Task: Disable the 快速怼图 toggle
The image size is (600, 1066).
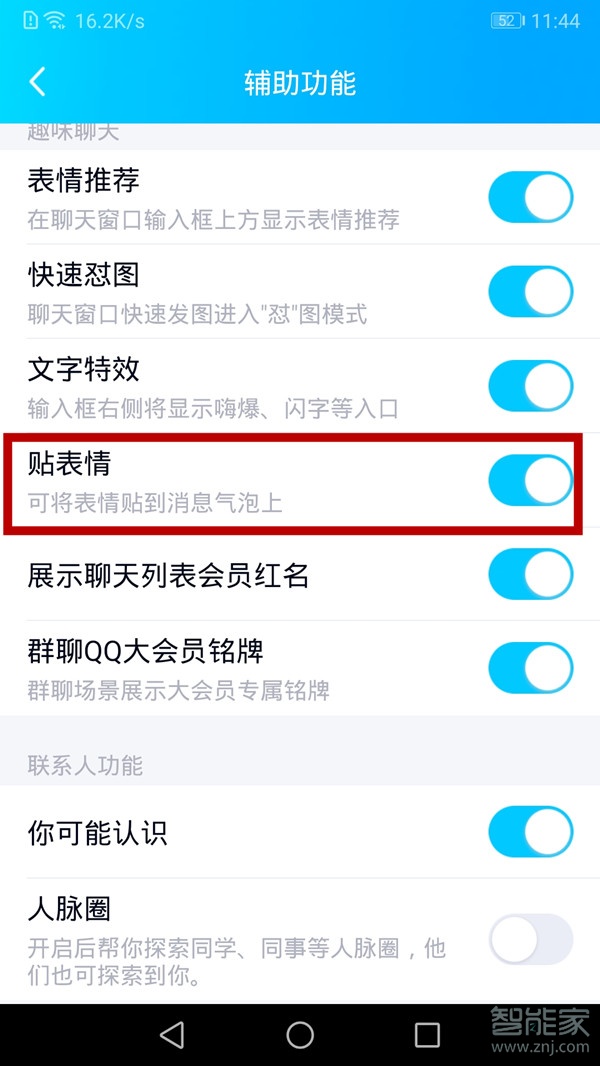Action: [x=530, y=292]
